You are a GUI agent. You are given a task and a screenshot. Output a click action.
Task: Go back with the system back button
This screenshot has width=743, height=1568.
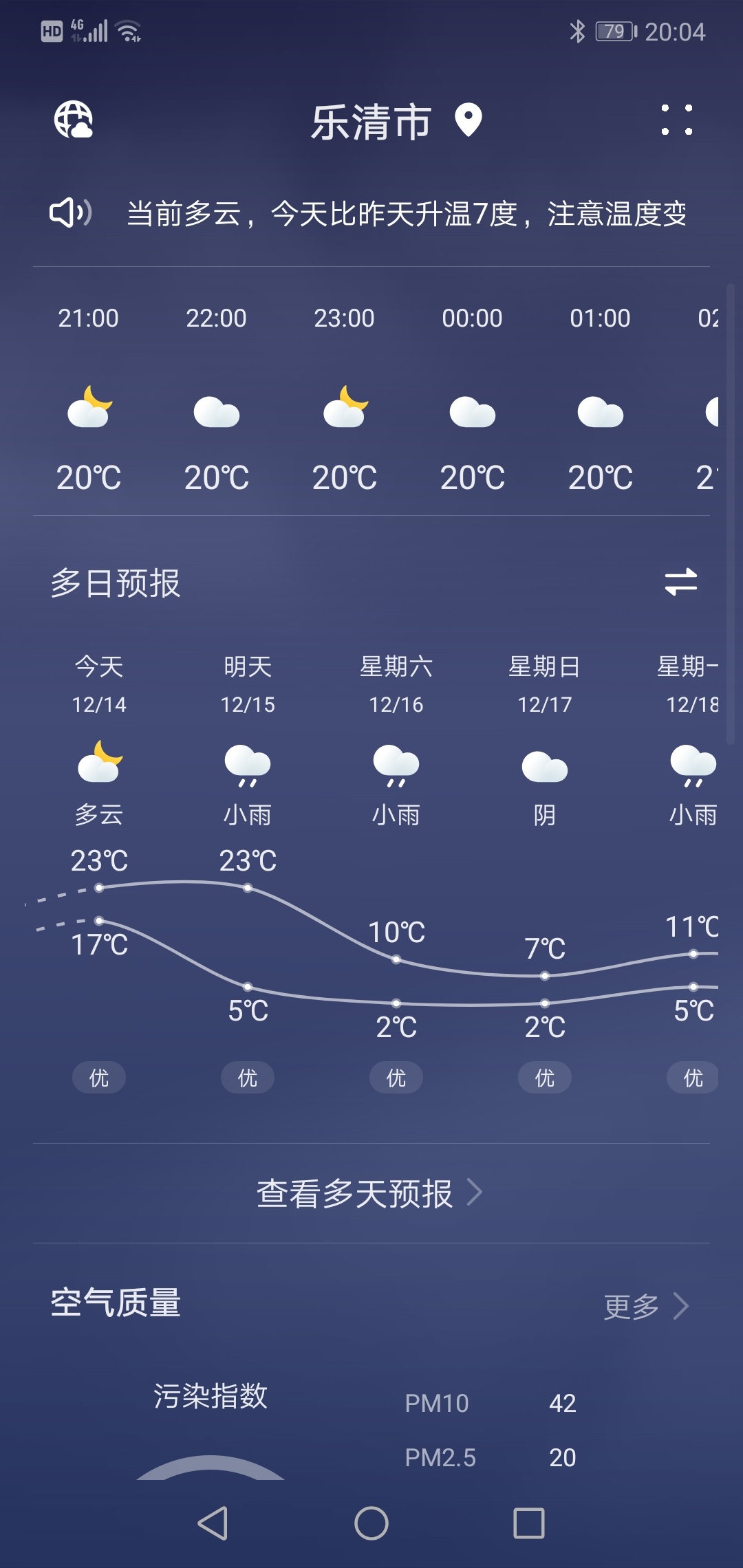coord(213,1523)
